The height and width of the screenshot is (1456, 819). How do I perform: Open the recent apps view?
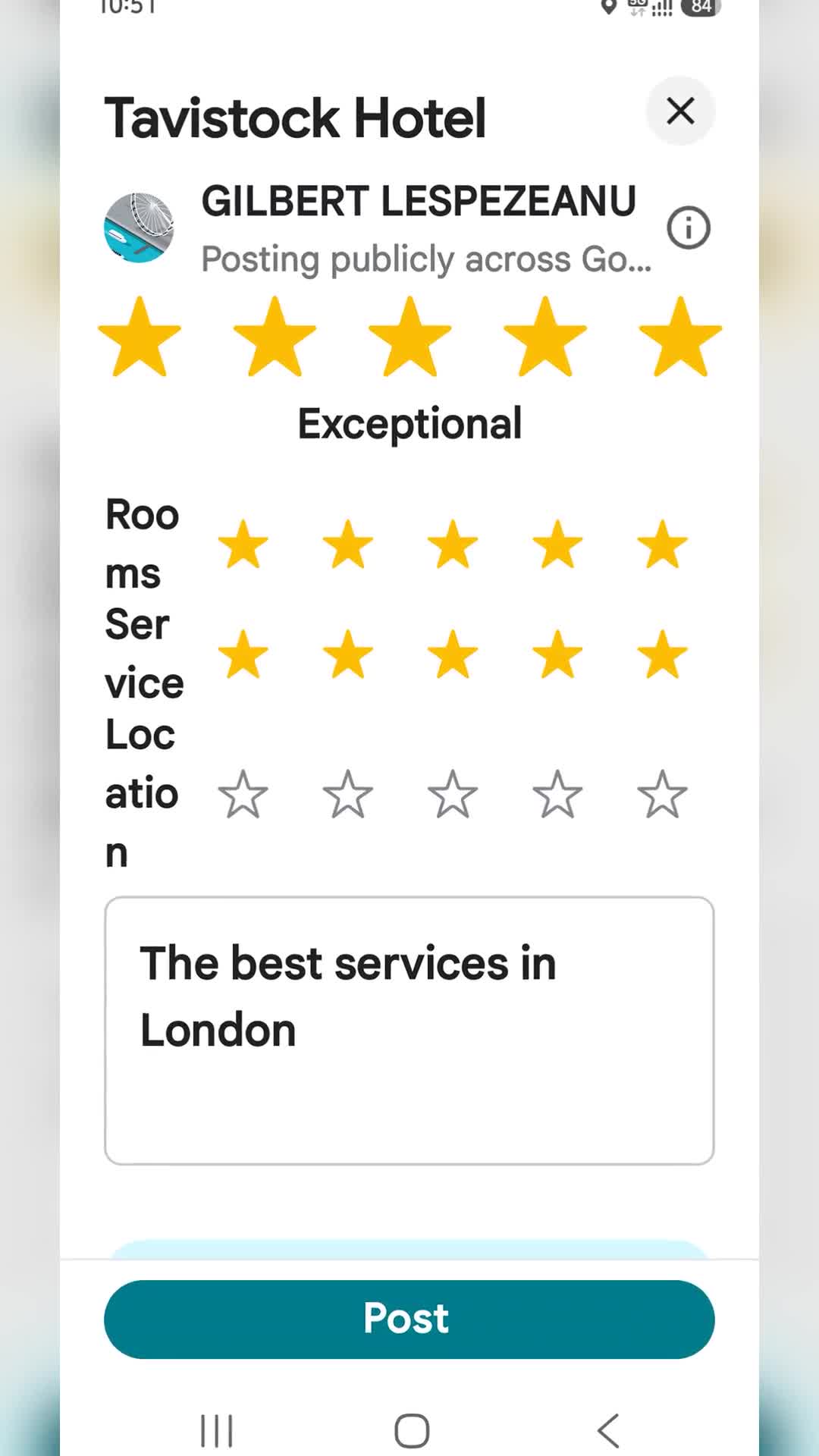click(x=216, y=1431)
